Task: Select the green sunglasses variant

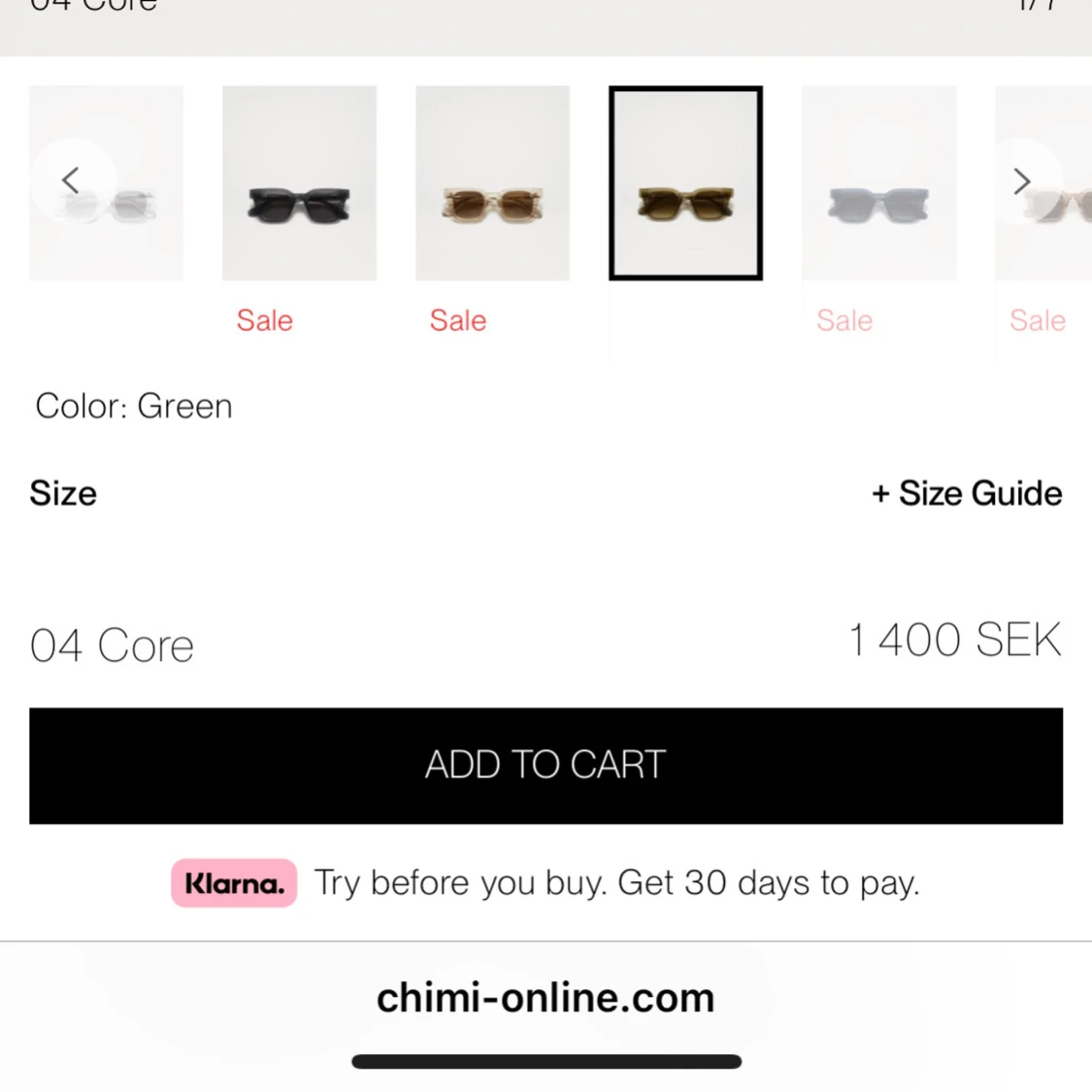Action: point(685,183)
